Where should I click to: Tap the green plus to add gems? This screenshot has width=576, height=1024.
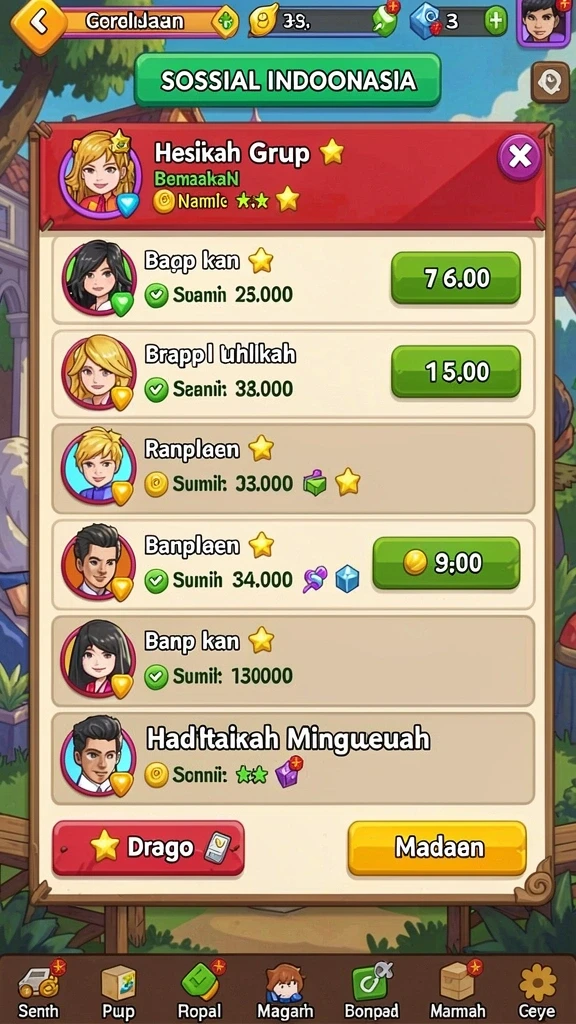point(496,22)
